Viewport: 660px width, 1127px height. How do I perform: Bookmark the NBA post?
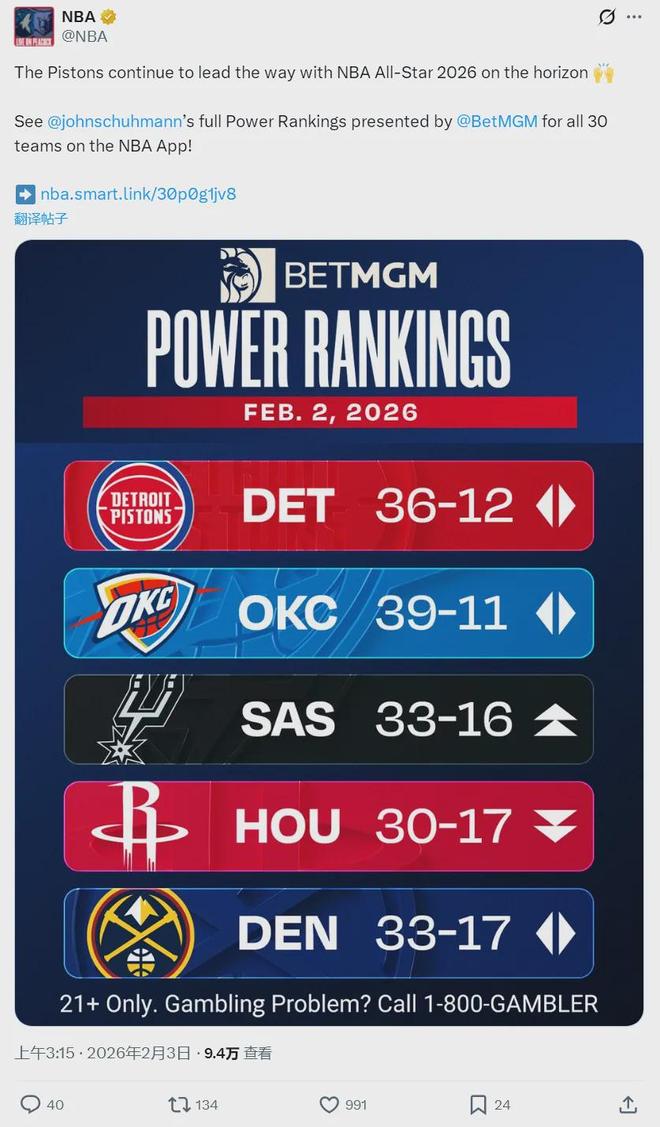tap(478, 1104)
